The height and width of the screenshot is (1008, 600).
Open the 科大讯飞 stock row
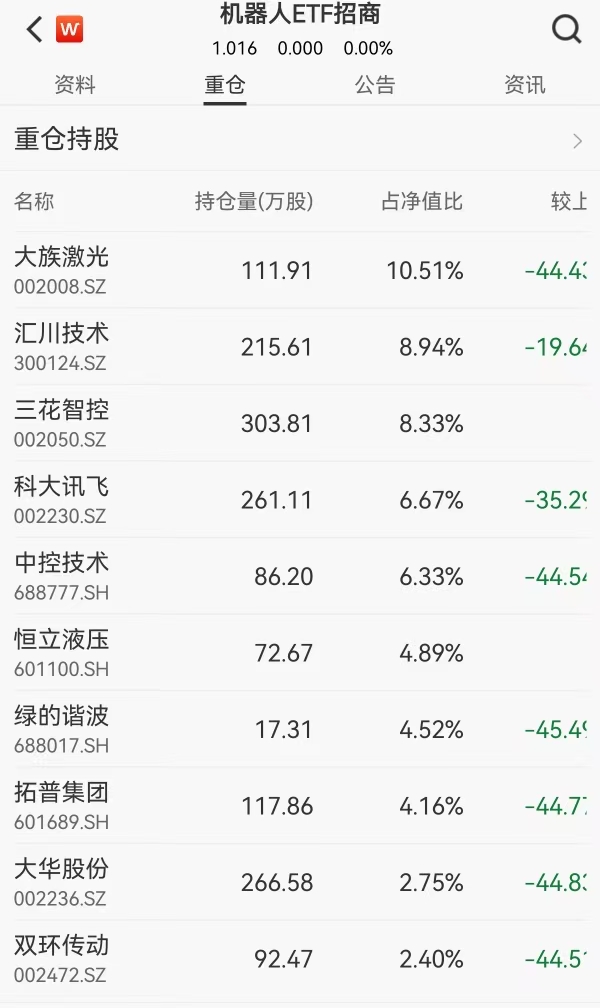pos(300,500)
